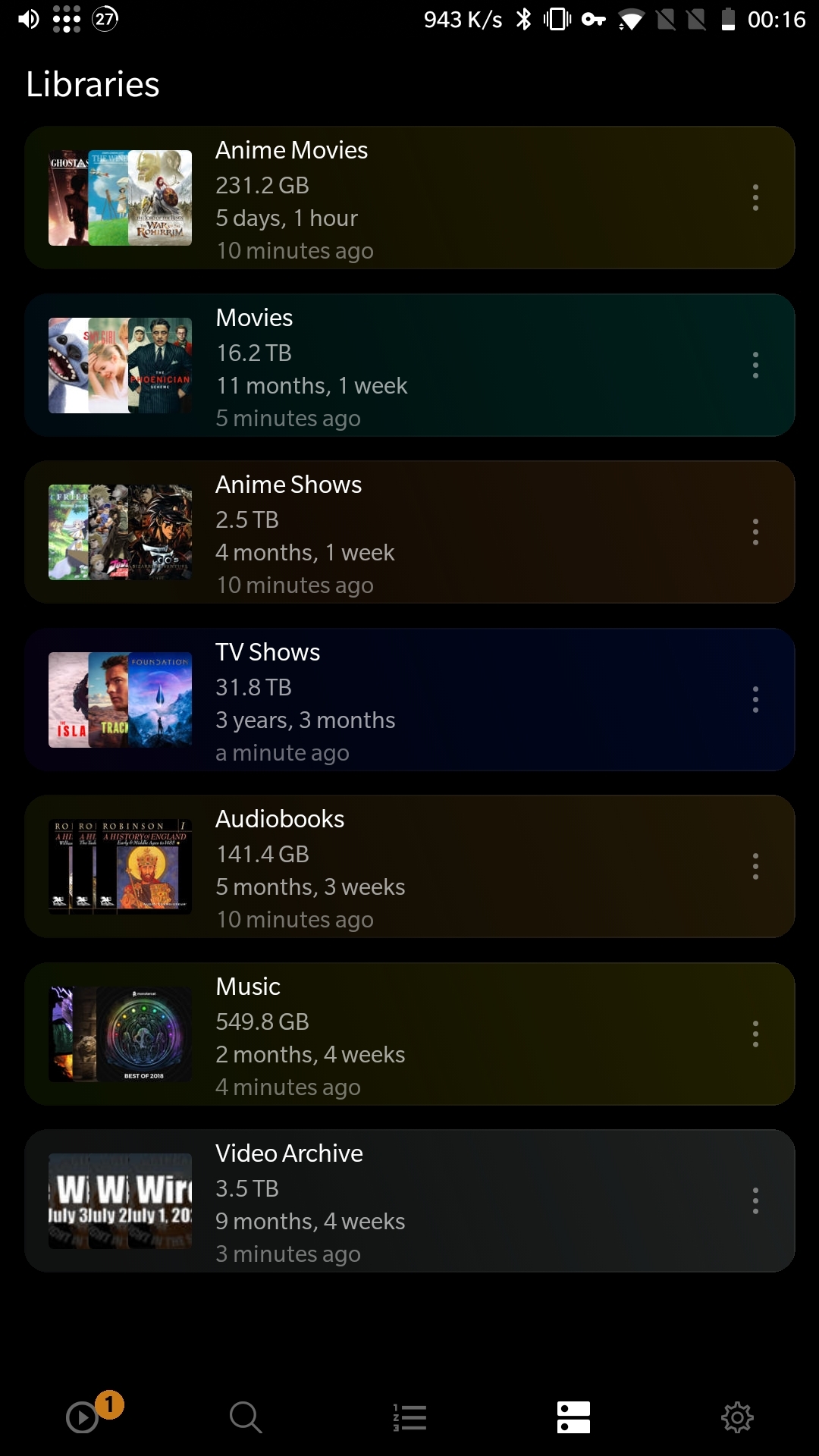Open three-dot menu for Music
This screenshot has width=819, height=1456.
(755, 1034)
